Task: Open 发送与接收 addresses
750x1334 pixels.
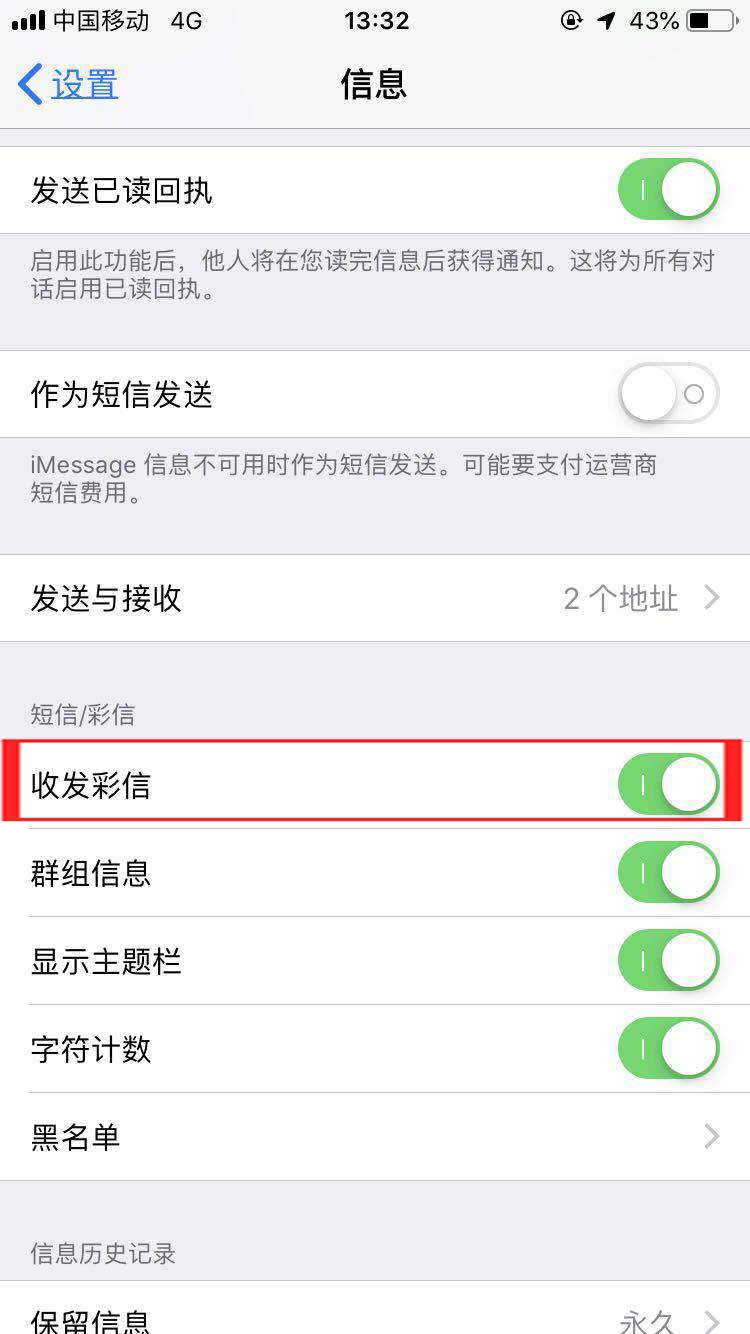Action: [375, 599]
